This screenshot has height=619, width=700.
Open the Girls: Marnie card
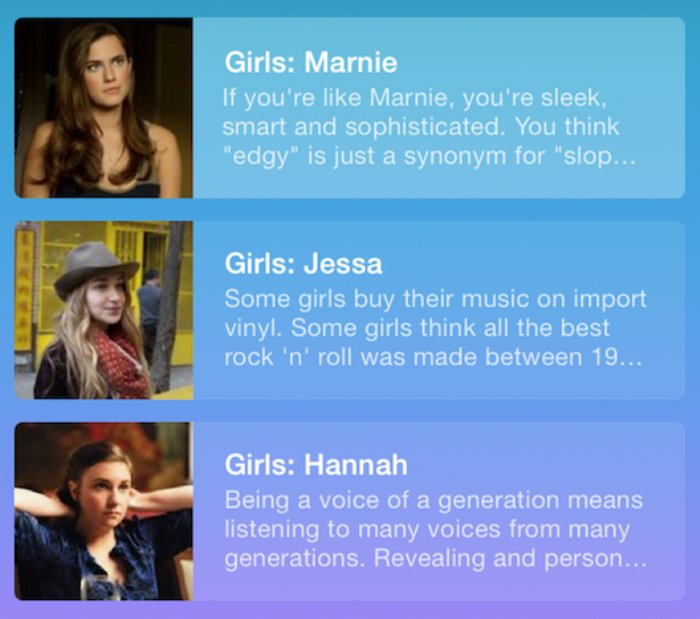[x=349, y=108]
